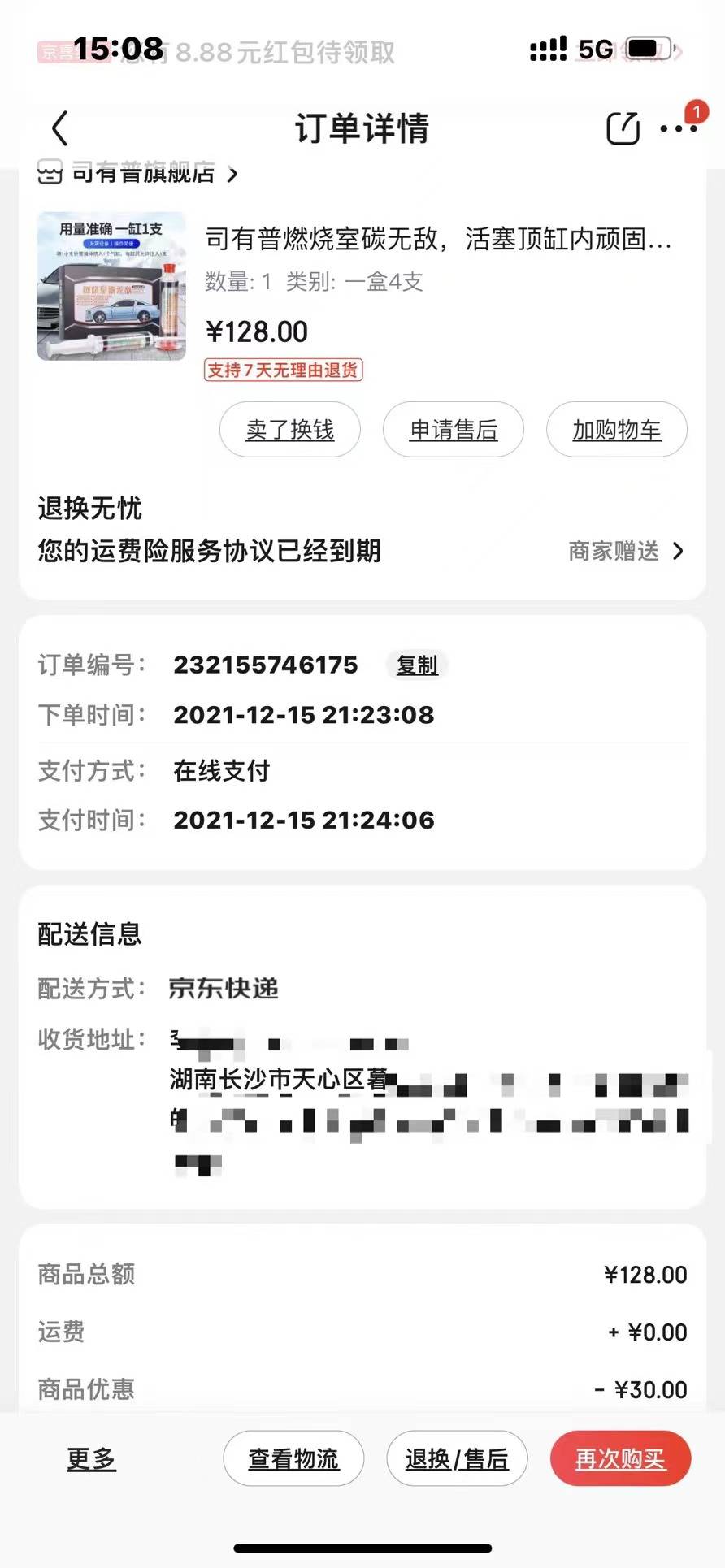This screenshot has width=725, height=1568.
Task: Buy again with 再次购买
Action: pyautogui.click(x=620, y=1459)
